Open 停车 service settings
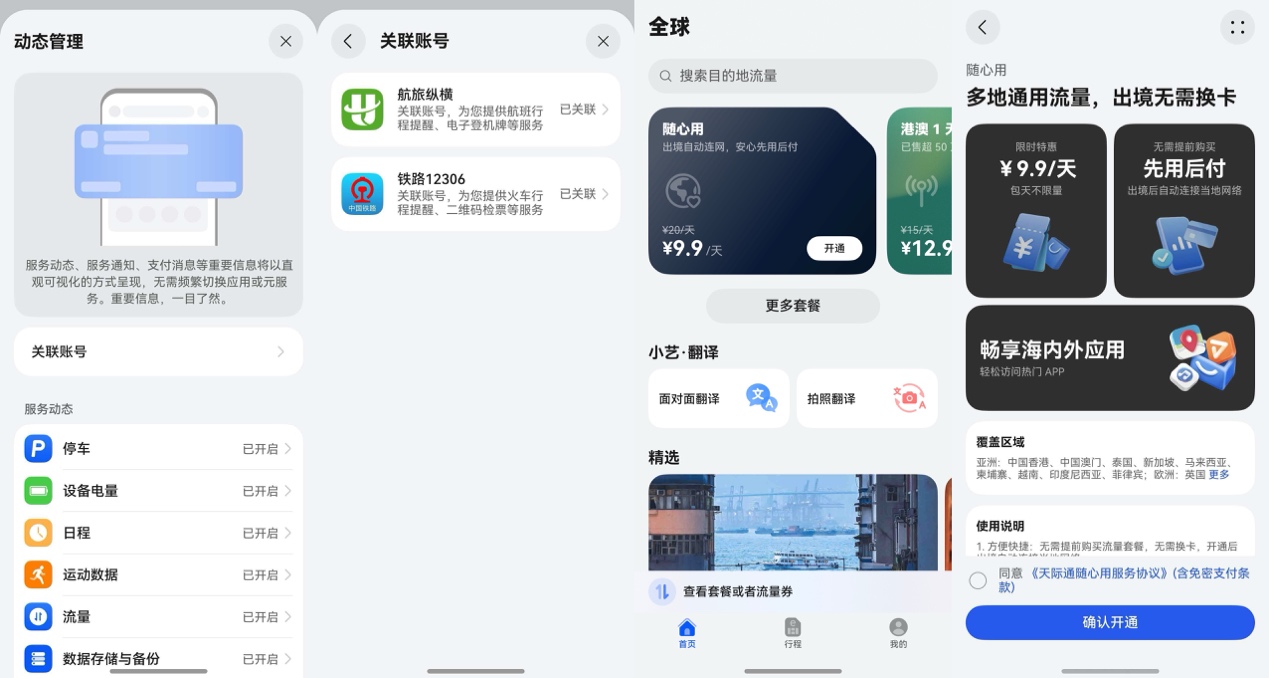This screenshot has height=678, width=1269. [158, 449]
